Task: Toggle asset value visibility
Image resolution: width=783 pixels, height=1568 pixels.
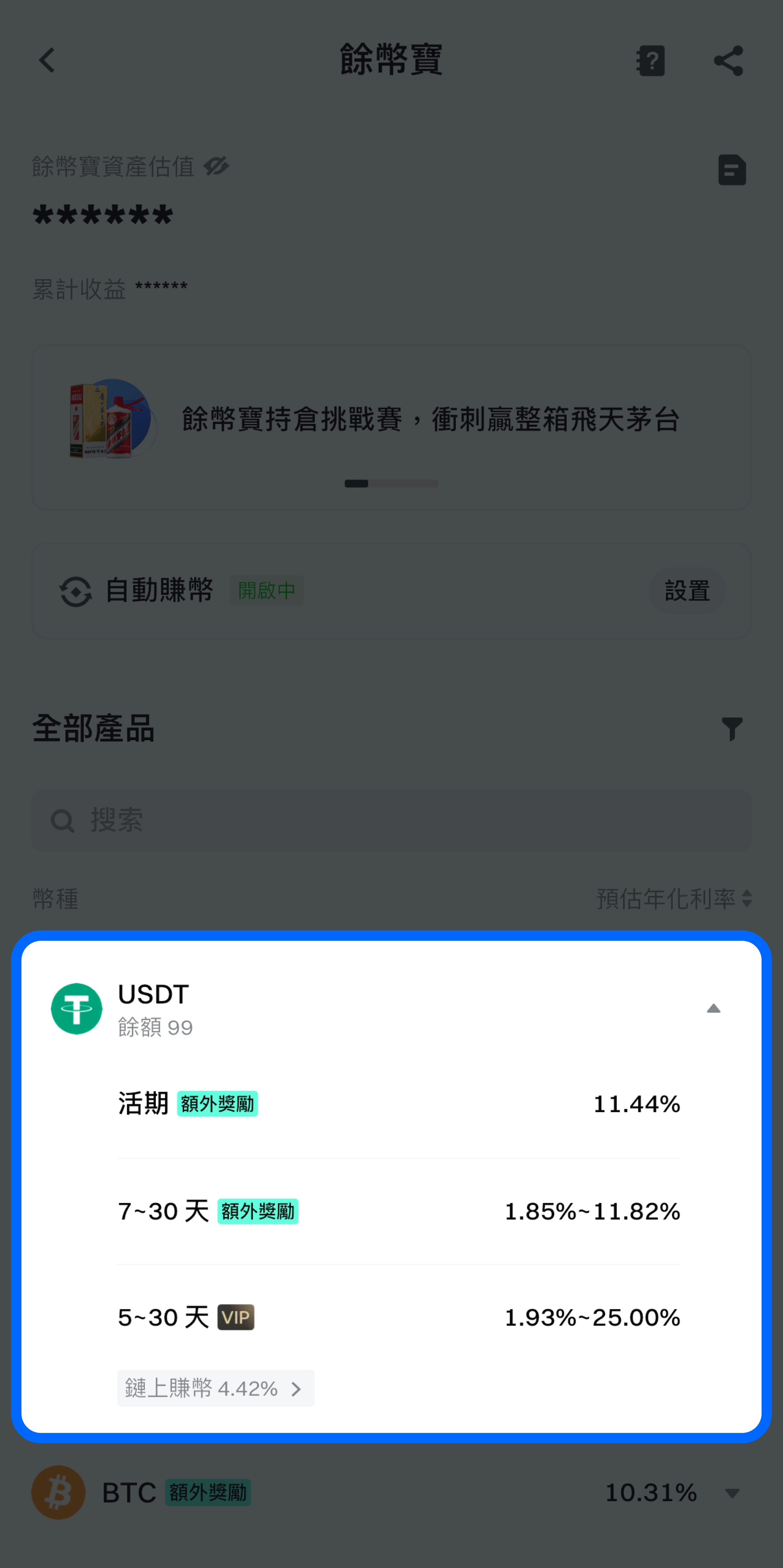Action: point(216,166)
